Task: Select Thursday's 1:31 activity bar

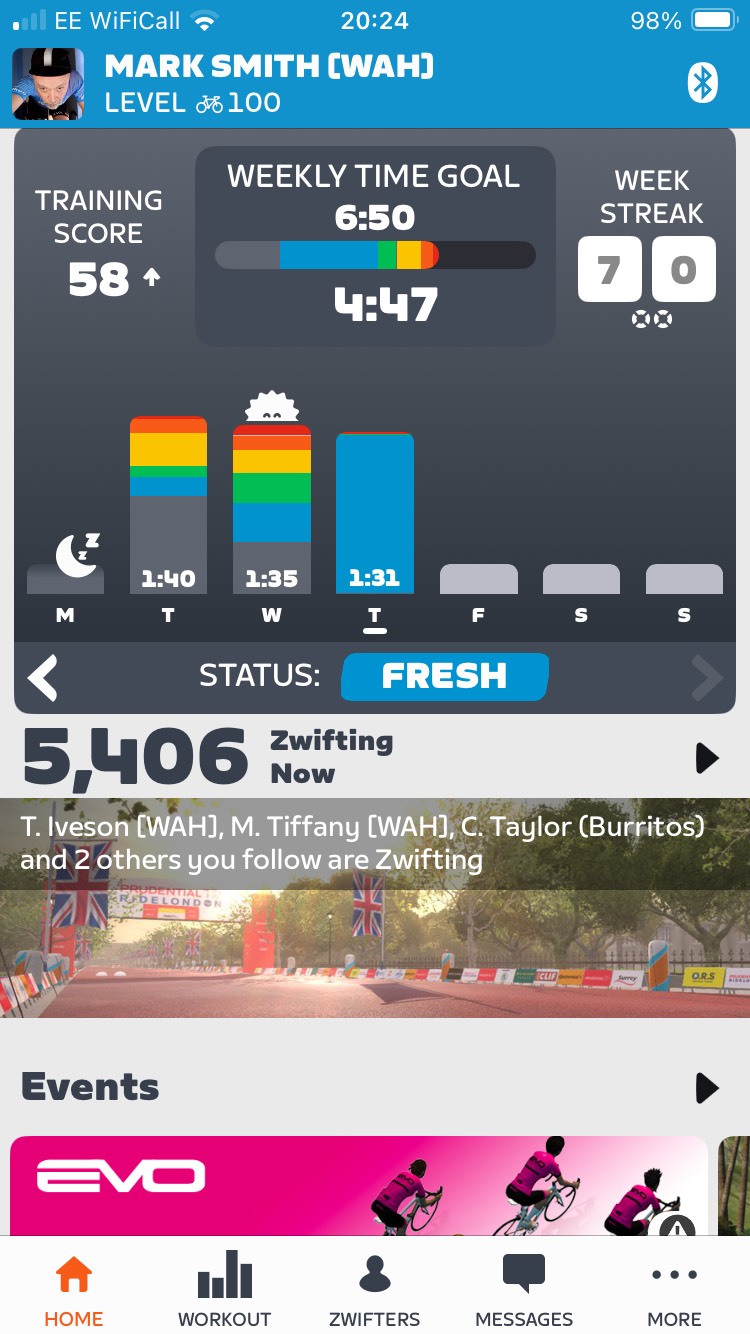Action: click(374, 514)
